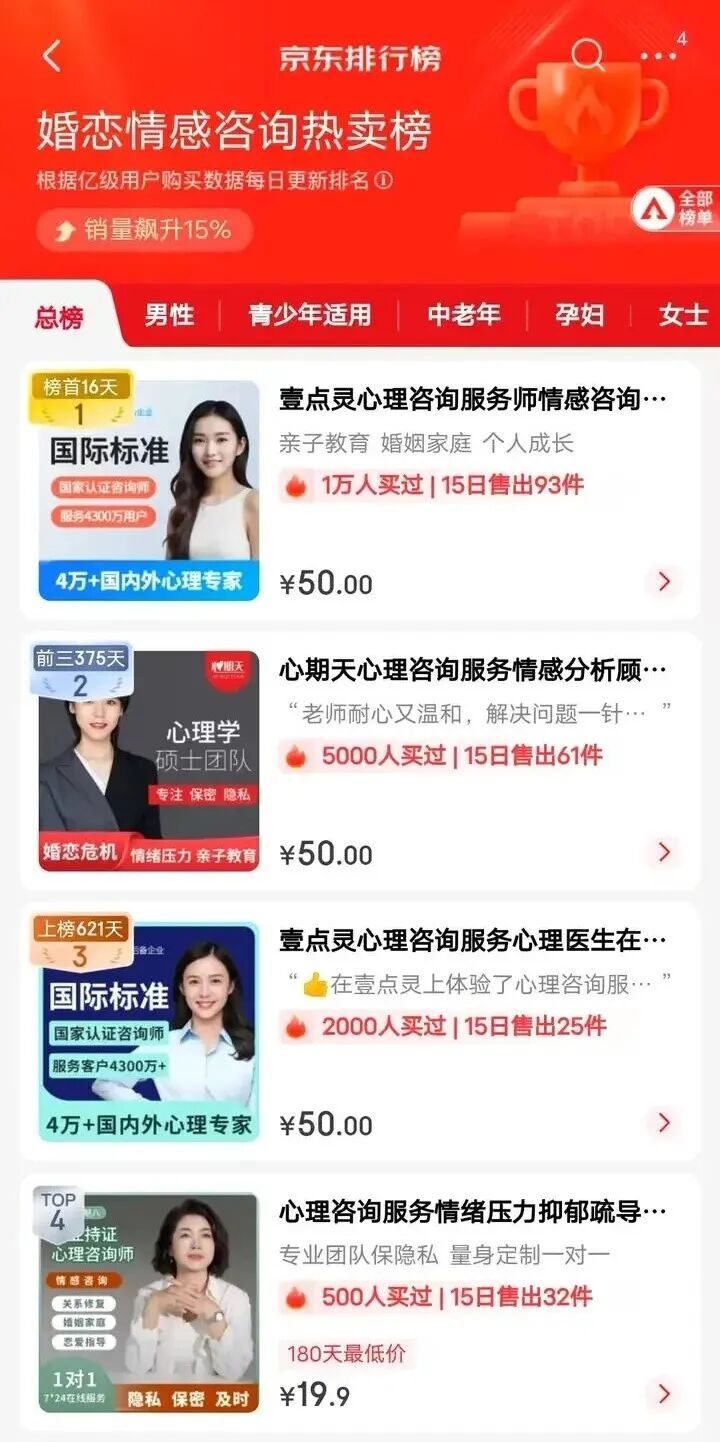Select the 总榜 tab
Viewport: 720px width, 1442px height.
(59, 318)
